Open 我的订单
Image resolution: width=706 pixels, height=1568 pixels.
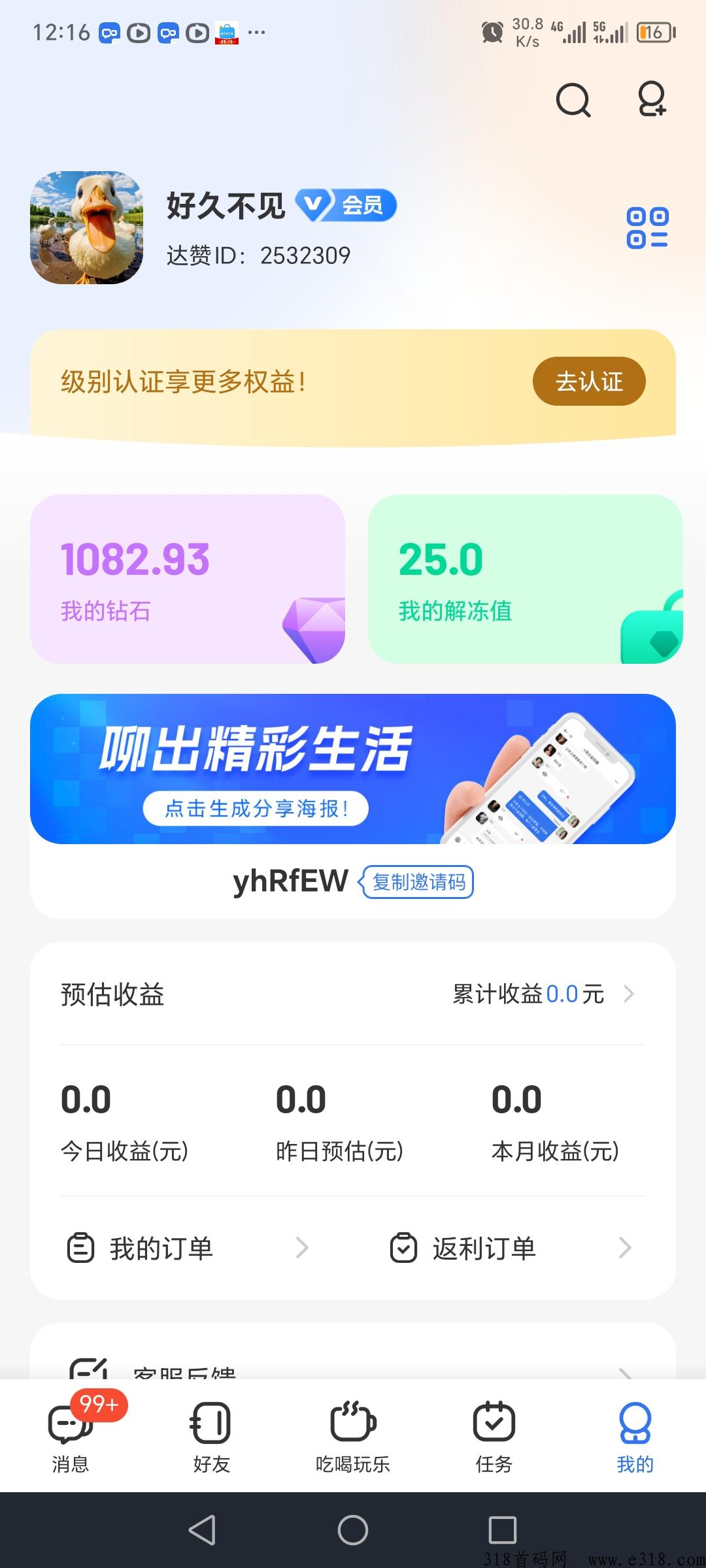(x=187, y=1249)
